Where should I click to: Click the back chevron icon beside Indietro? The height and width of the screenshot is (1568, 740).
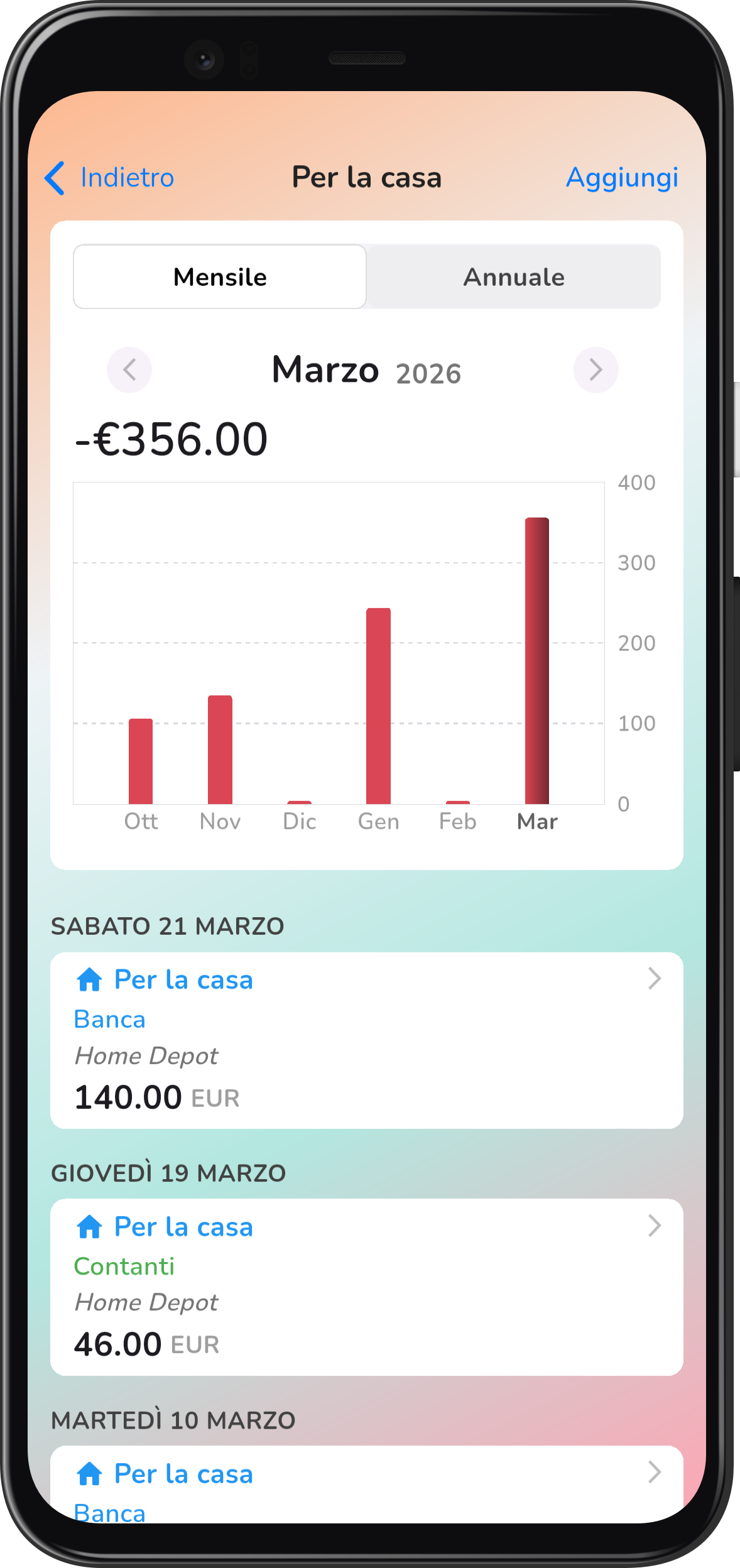coord(55,178)
